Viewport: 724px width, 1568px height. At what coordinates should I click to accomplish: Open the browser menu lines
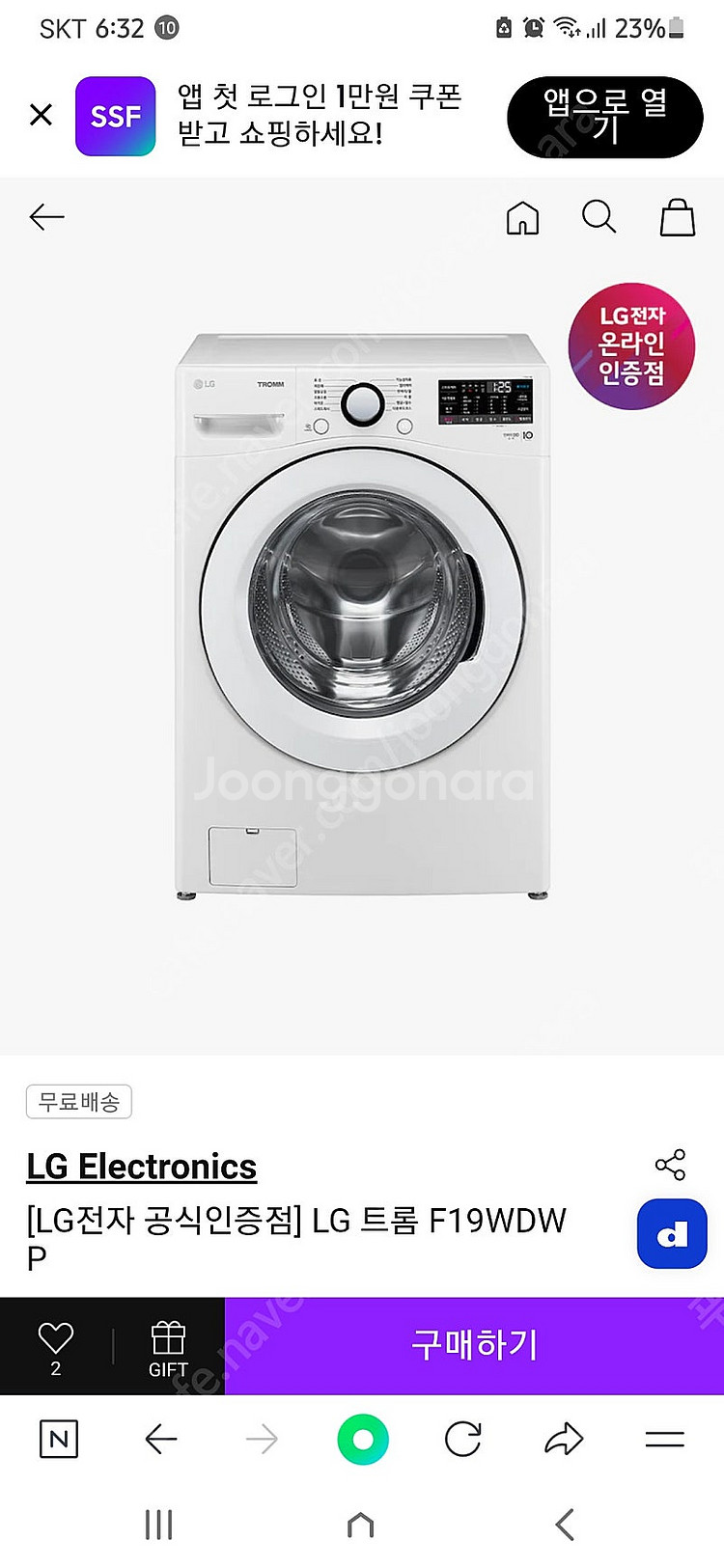664,1440
